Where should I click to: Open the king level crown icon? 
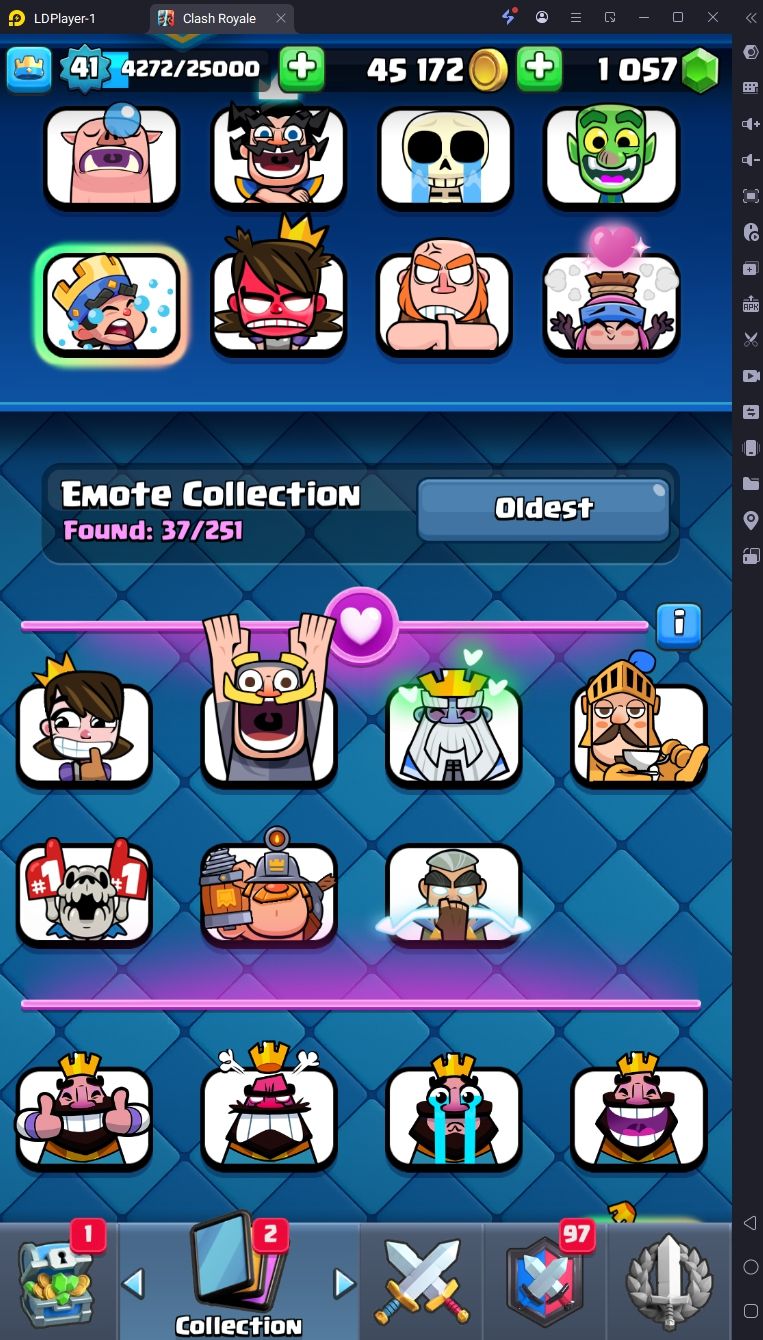click(x=29, y=69)
